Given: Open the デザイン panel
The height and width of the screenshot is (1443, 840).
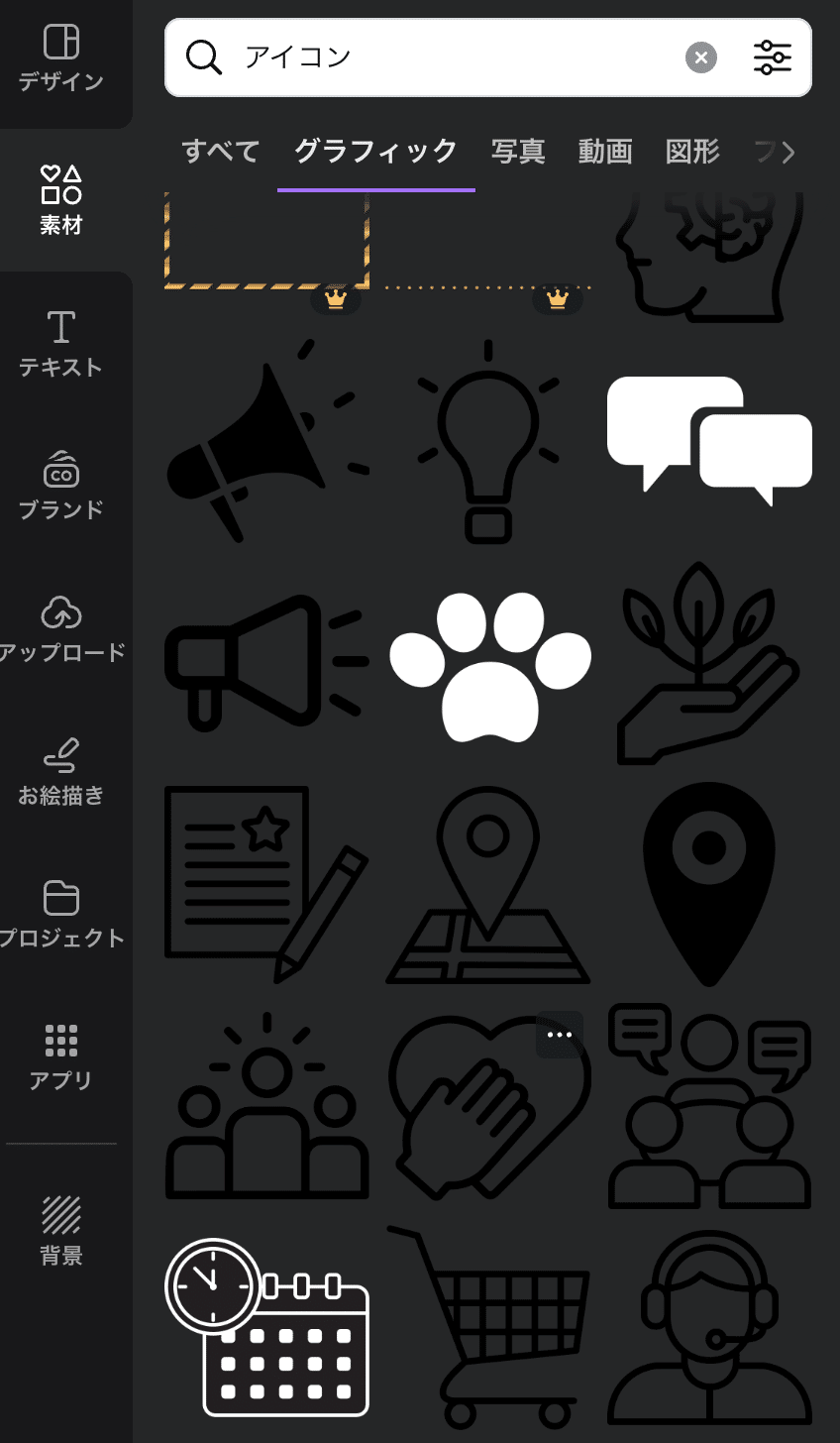Looking at the screenshot, I should point(61,58).
